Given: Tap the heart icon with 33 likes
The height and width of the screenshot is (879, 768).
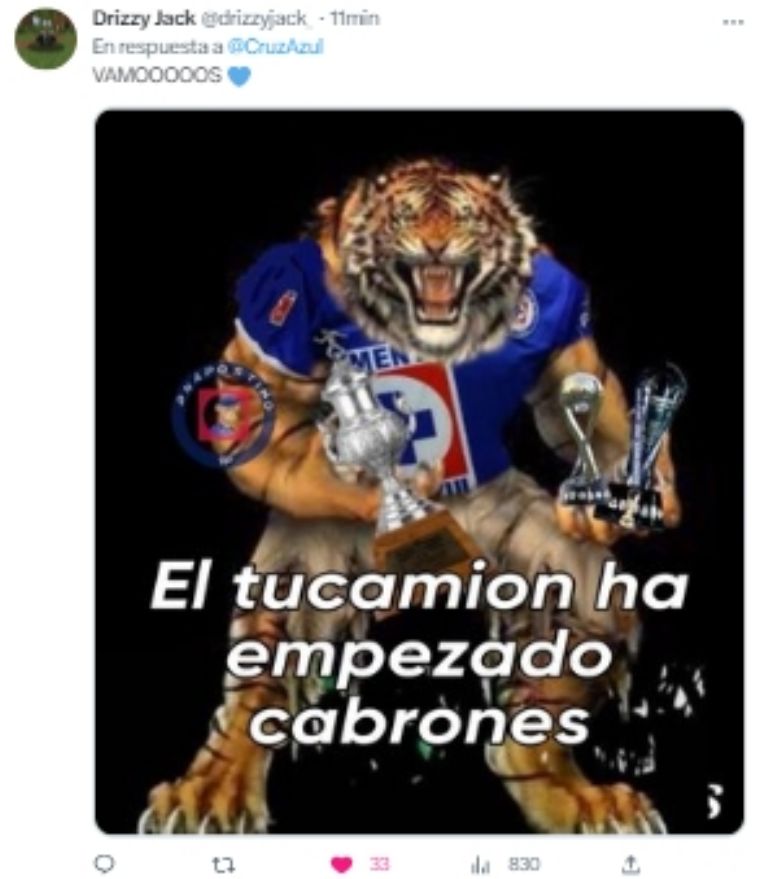Looking at the screenshot, I should (x=342, y=864).
